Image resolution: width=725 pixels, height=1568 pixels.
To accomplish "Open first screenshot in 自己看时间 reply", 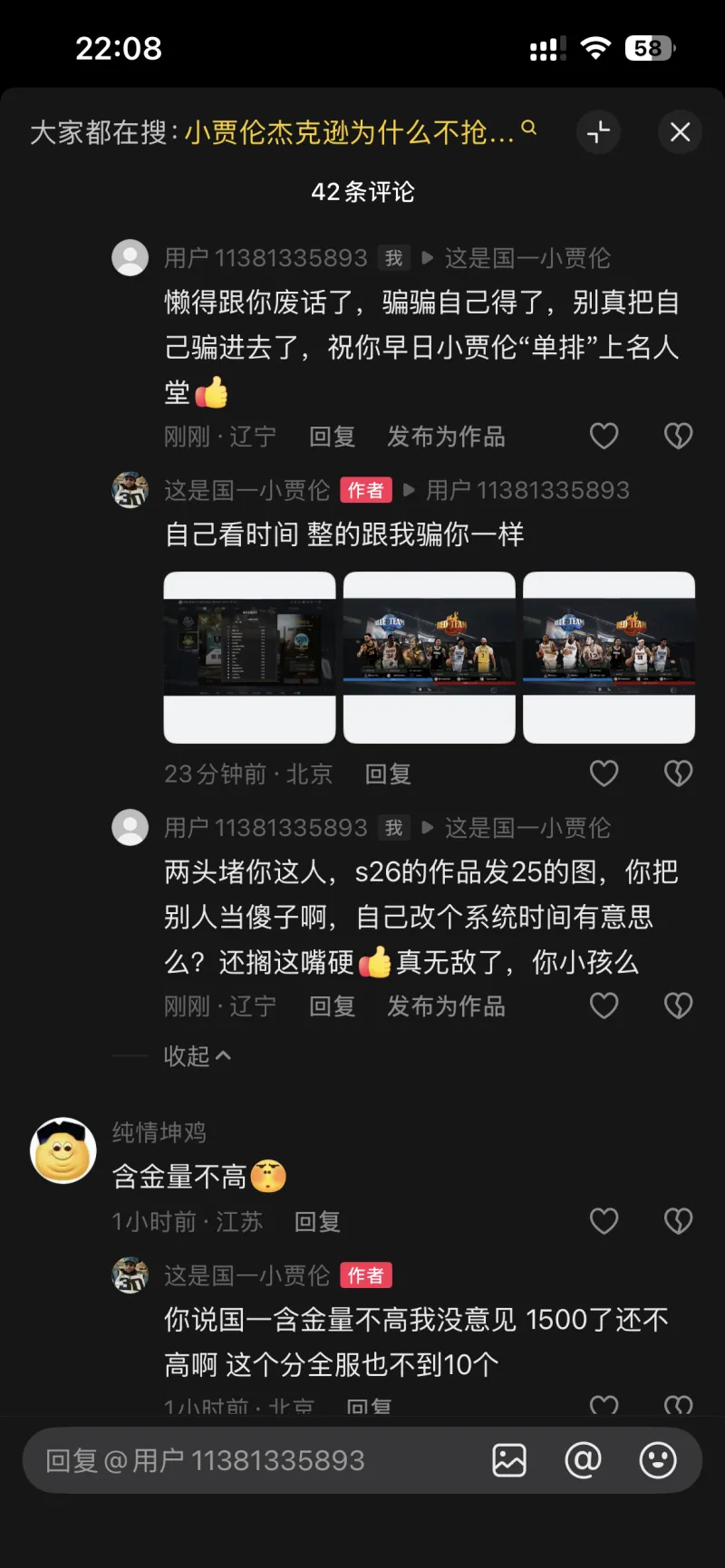I will 249,657.
